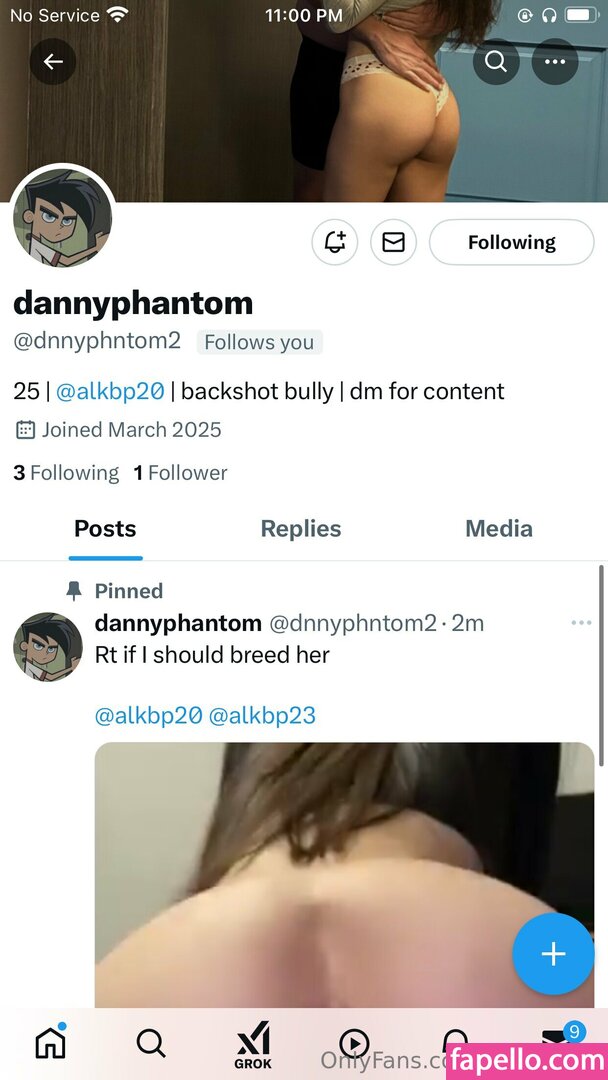The image size is (608, 1080).
Task: Switch to the Replies tab
Action: pyautogui.click(x=301, y=529)
